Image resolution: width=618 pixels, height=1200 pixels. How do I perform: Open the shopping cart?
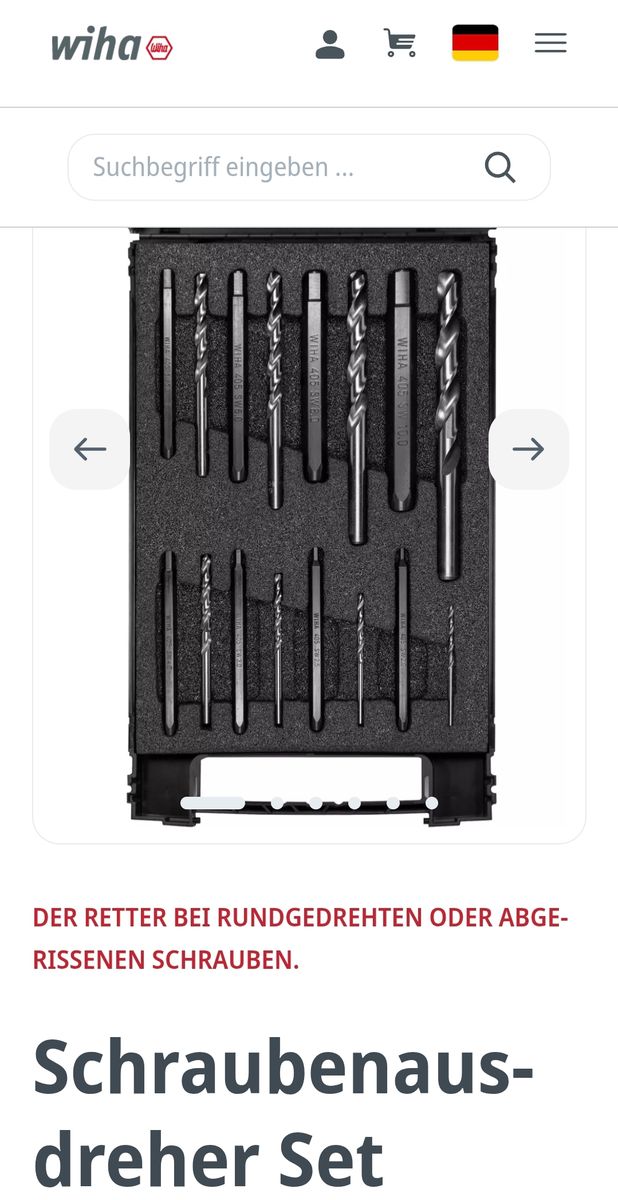pyautogui.click(x=400, y=43)
